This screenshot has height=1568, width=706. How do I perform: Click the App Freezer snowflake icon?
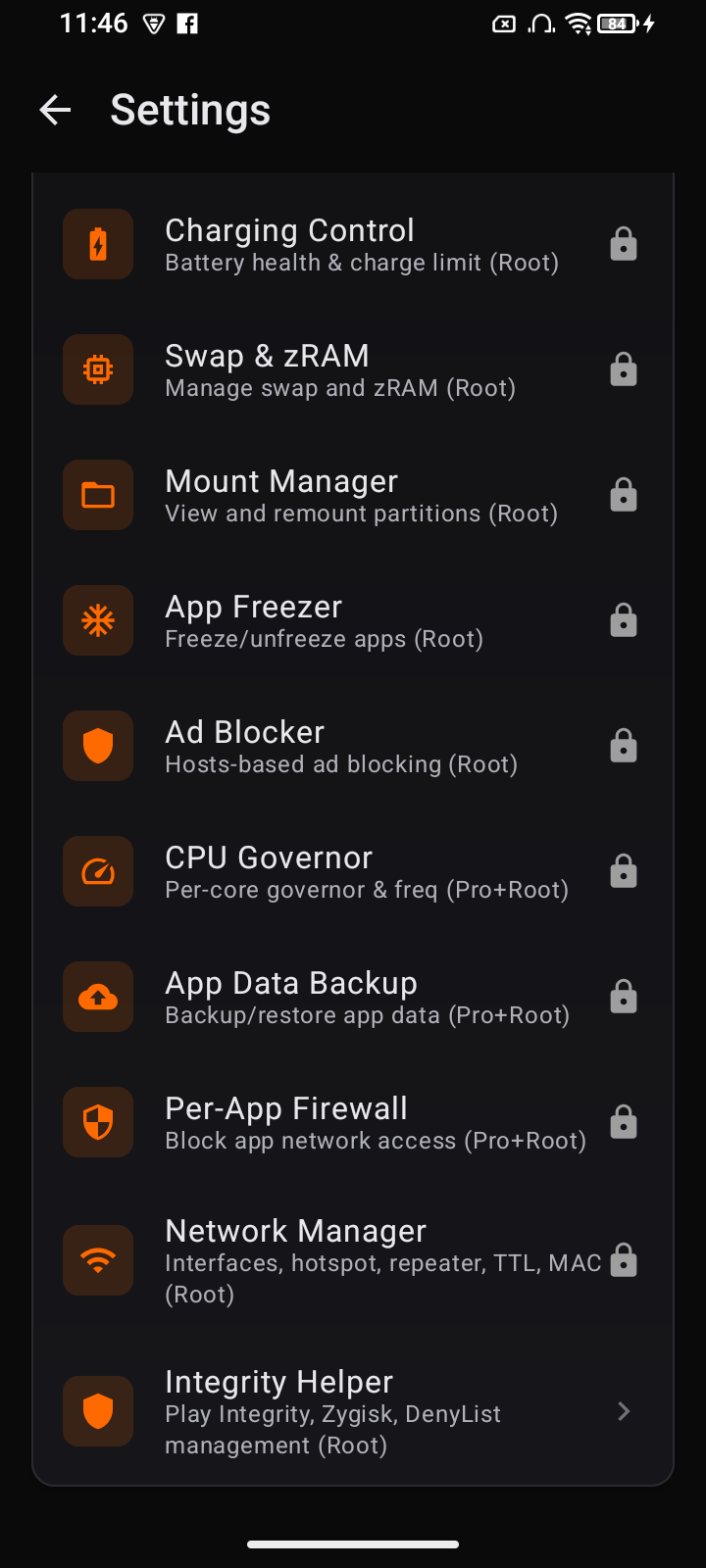tap(98, 620)
